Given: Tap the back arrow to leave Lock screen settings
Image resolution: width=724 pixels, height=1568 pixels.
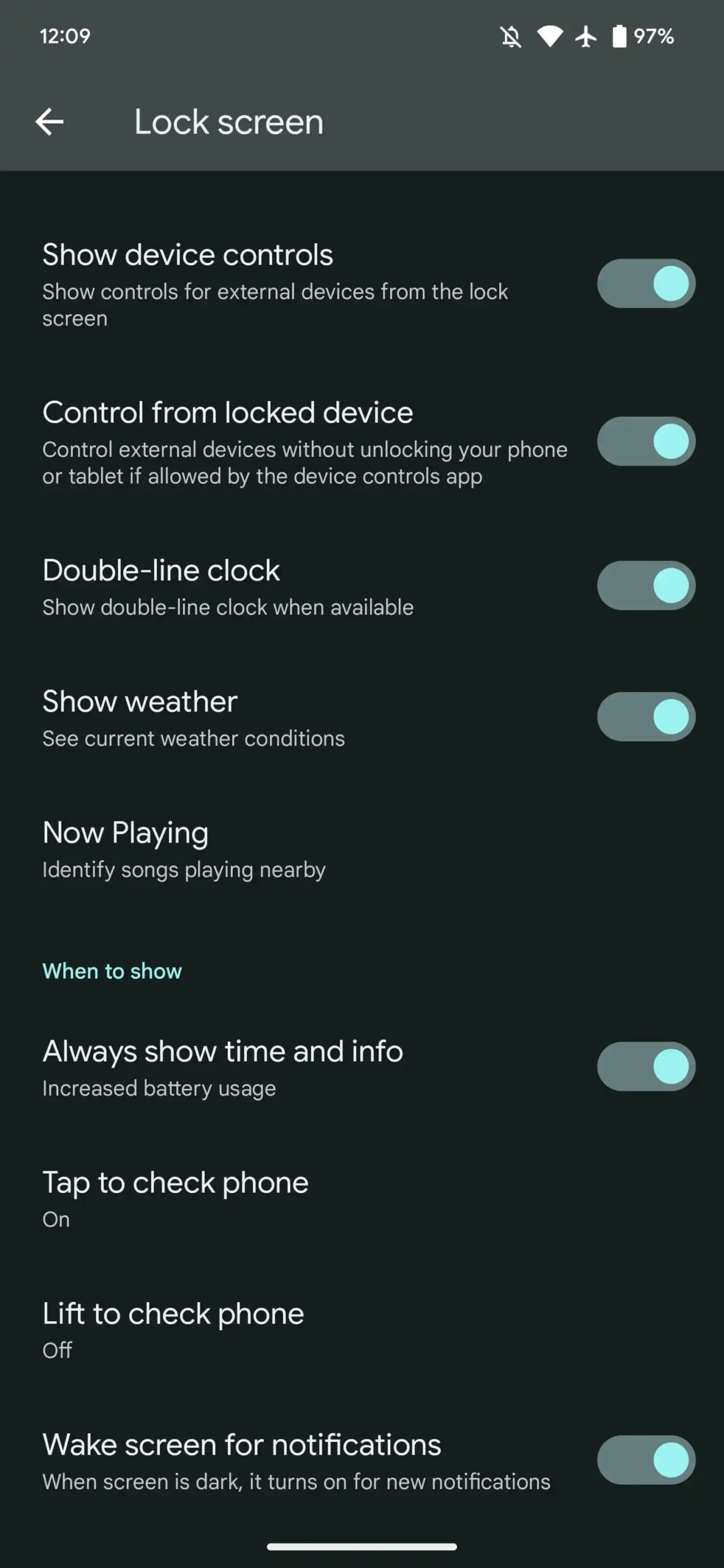Looking at the screenshot, I should click(50, 121).
